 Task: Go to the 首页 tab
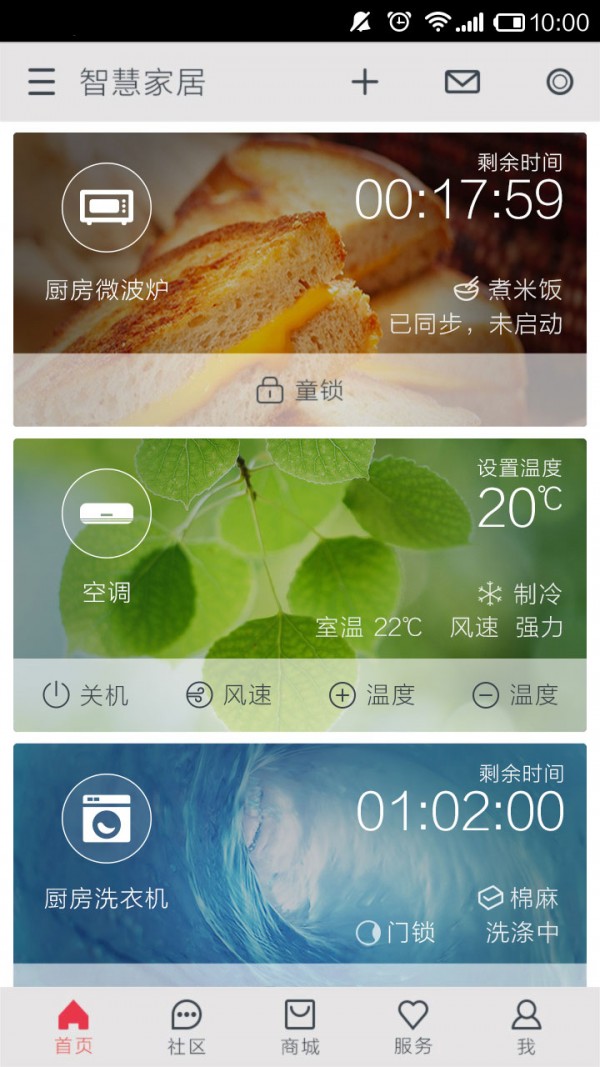click(x=73, y=1028)
